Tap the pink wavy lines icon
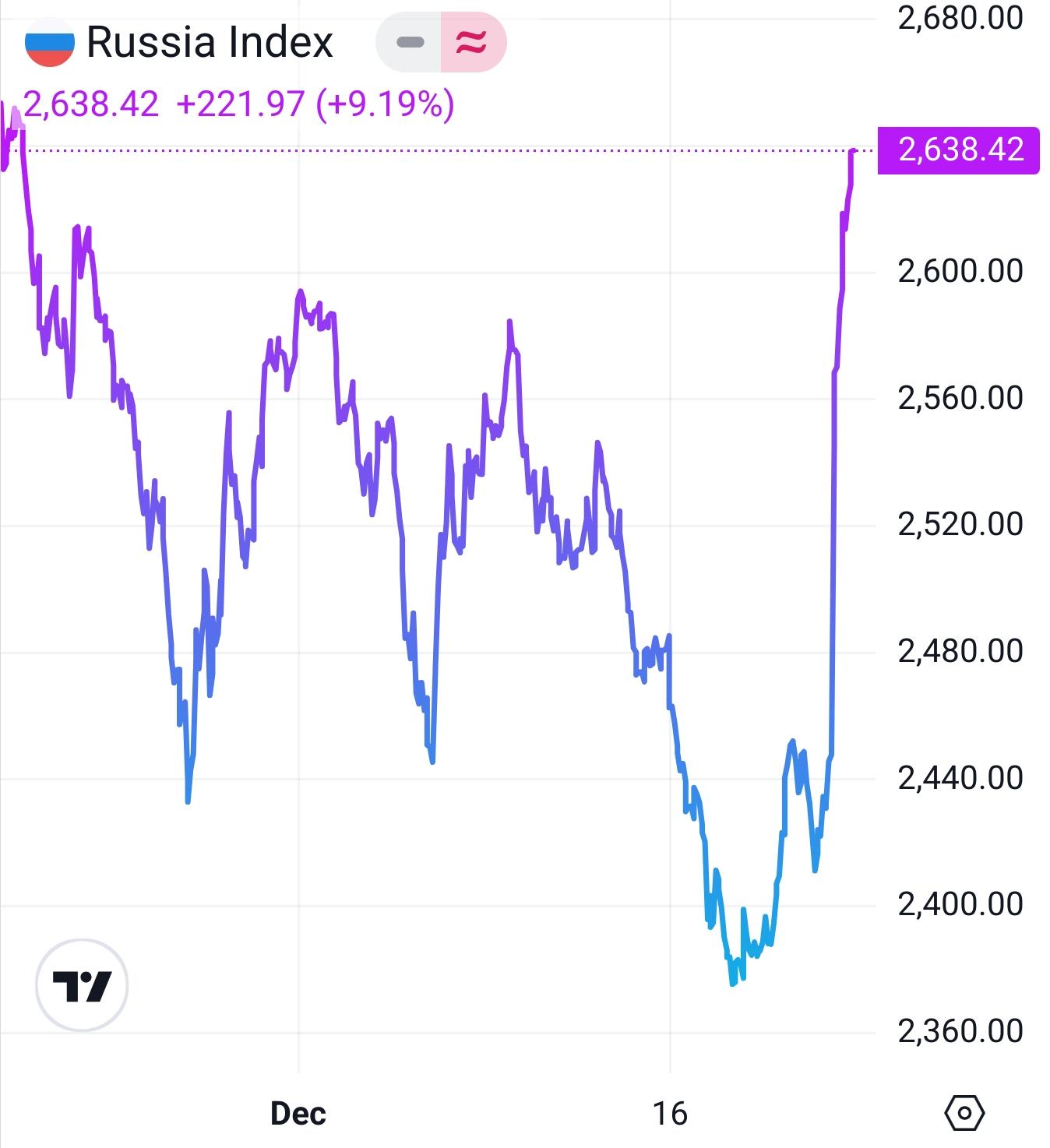Viewport: 1050px width, 1148px height. pos(472,42)
